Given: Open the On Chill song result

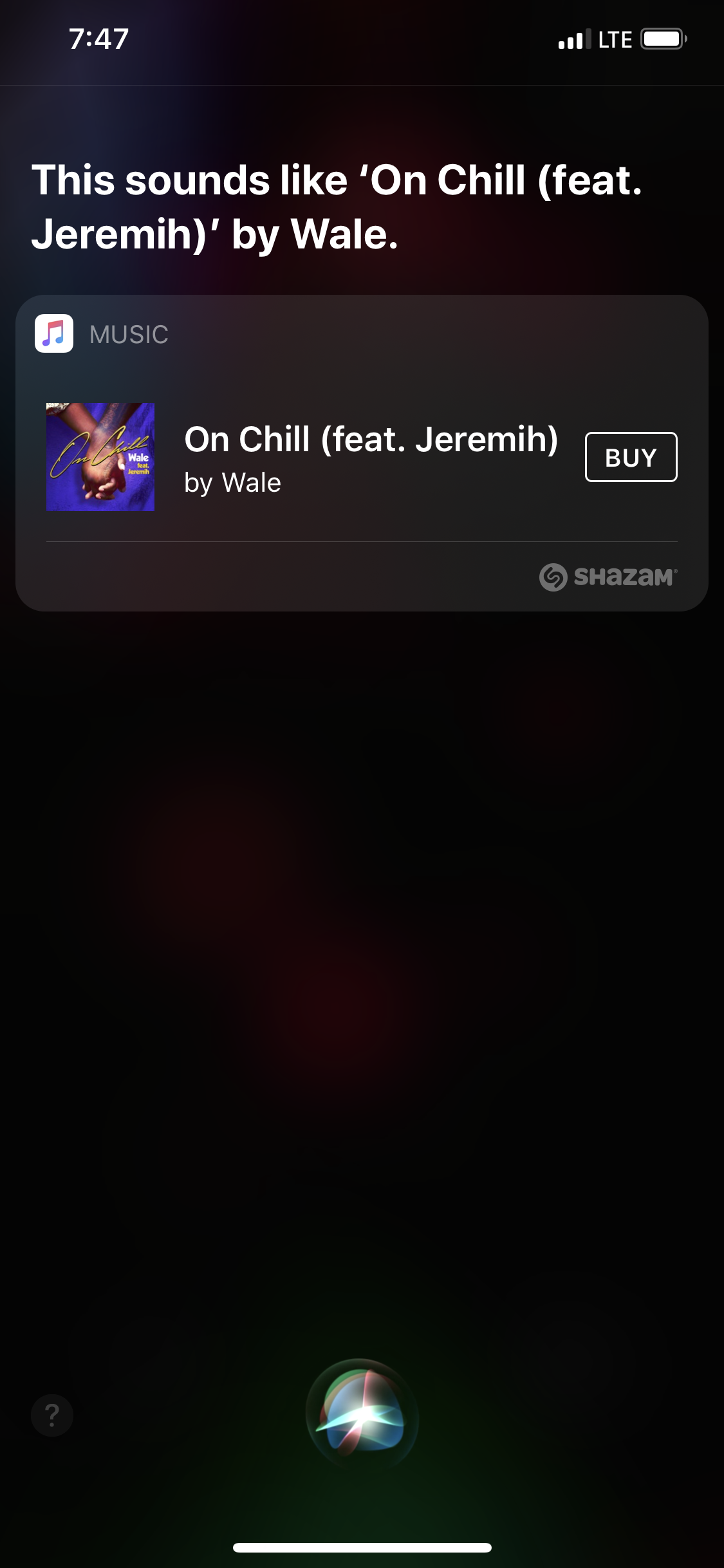Looking at the screenshot, I should coord(370,457).
